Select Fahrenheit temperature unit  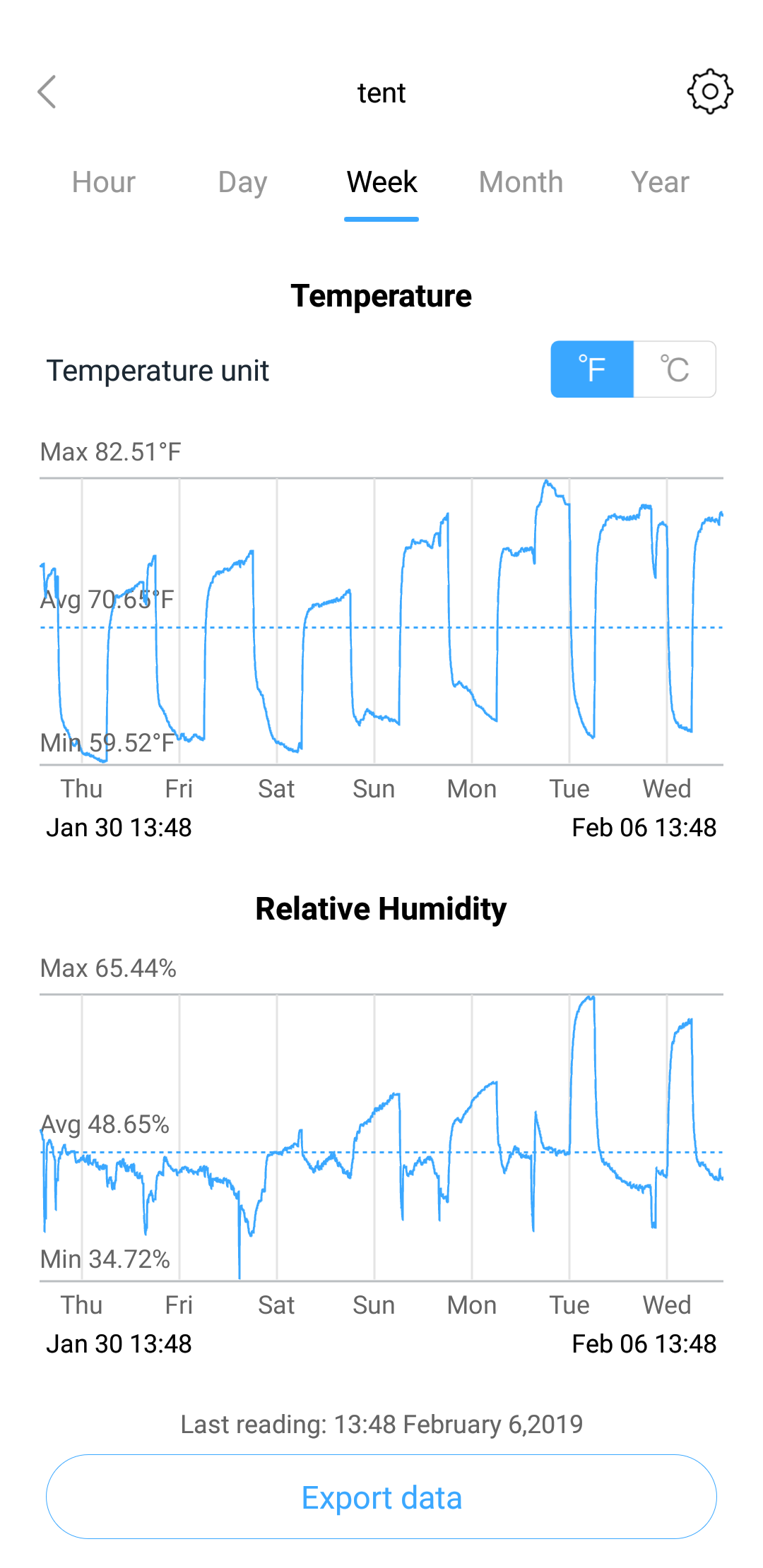[592, 369]
